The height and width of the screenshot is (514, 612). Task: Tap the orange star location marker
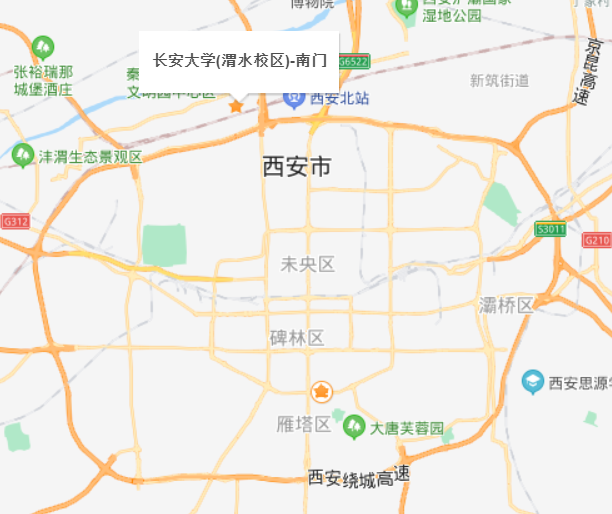point(236,105)
